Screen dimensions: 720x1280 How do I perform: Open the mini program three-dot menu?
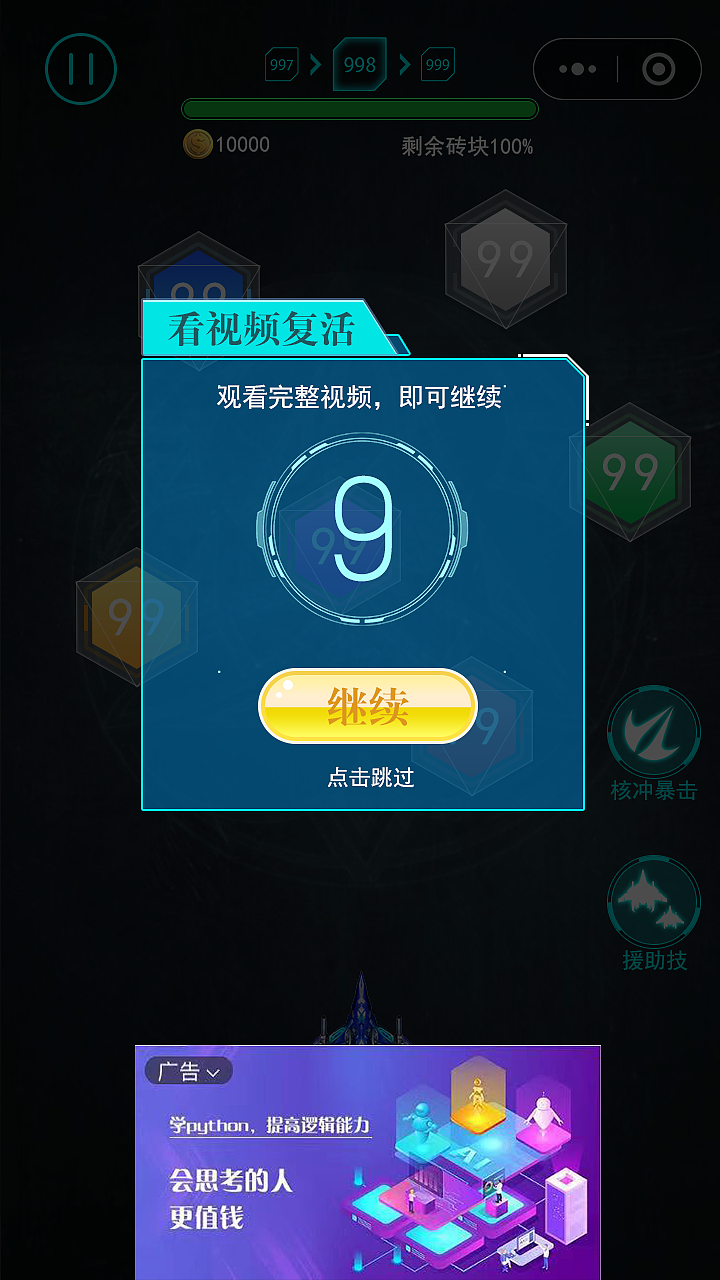click(x=577, y=69)
